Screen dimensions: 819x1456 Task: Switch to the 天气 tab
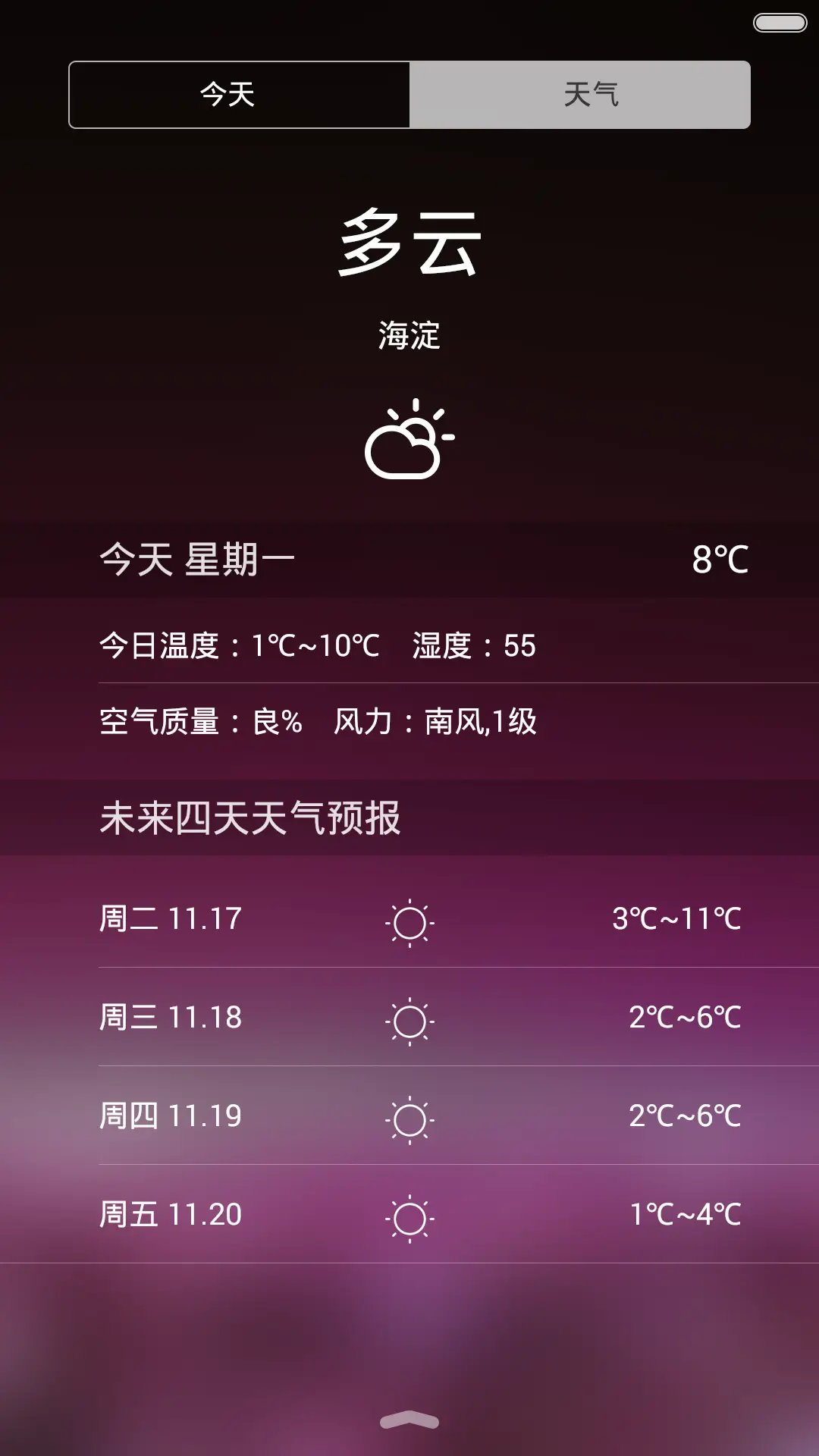580,94
